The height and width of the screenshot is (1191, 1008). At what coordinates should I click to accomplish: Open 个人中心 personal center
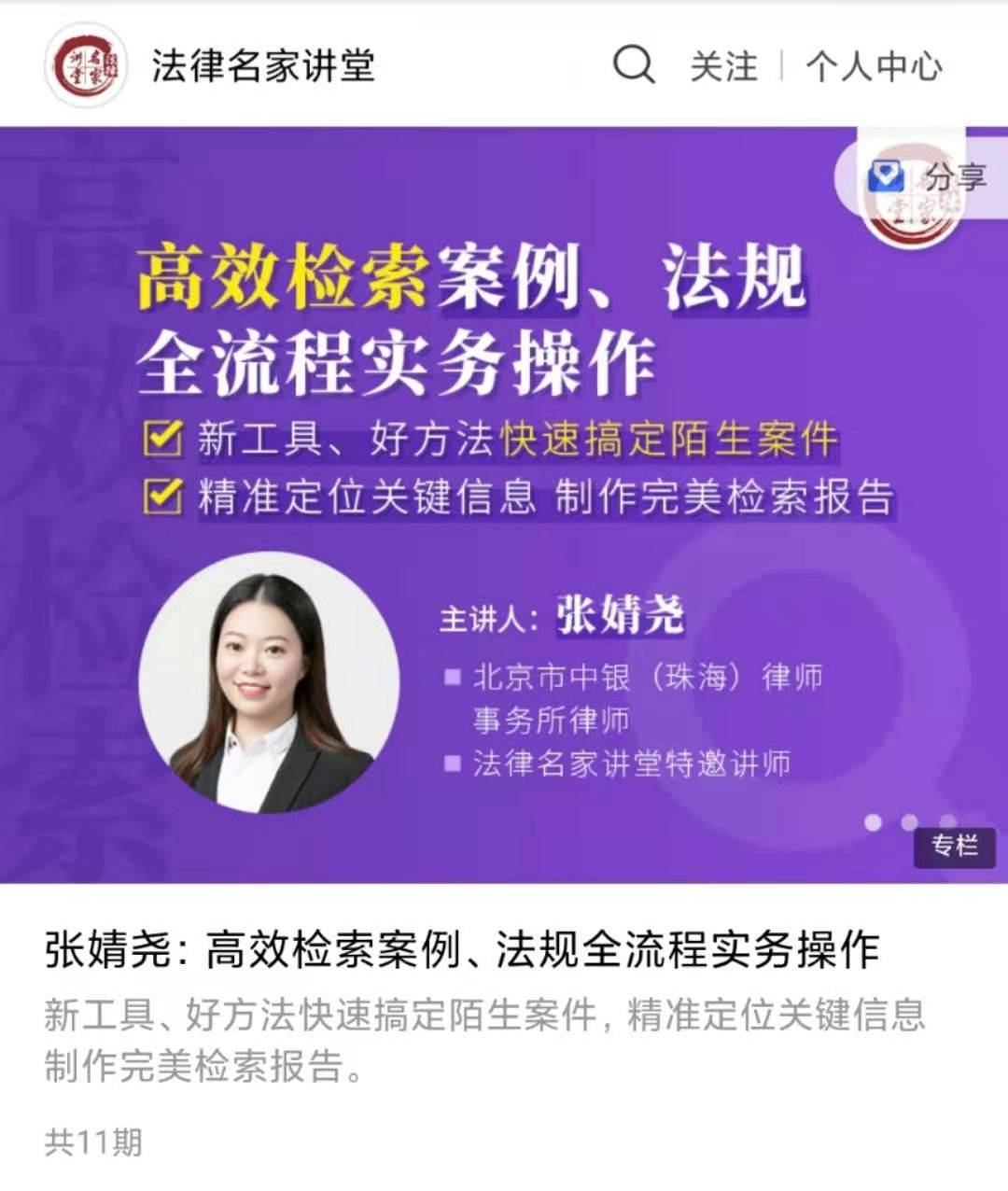[x=874, y=66]
